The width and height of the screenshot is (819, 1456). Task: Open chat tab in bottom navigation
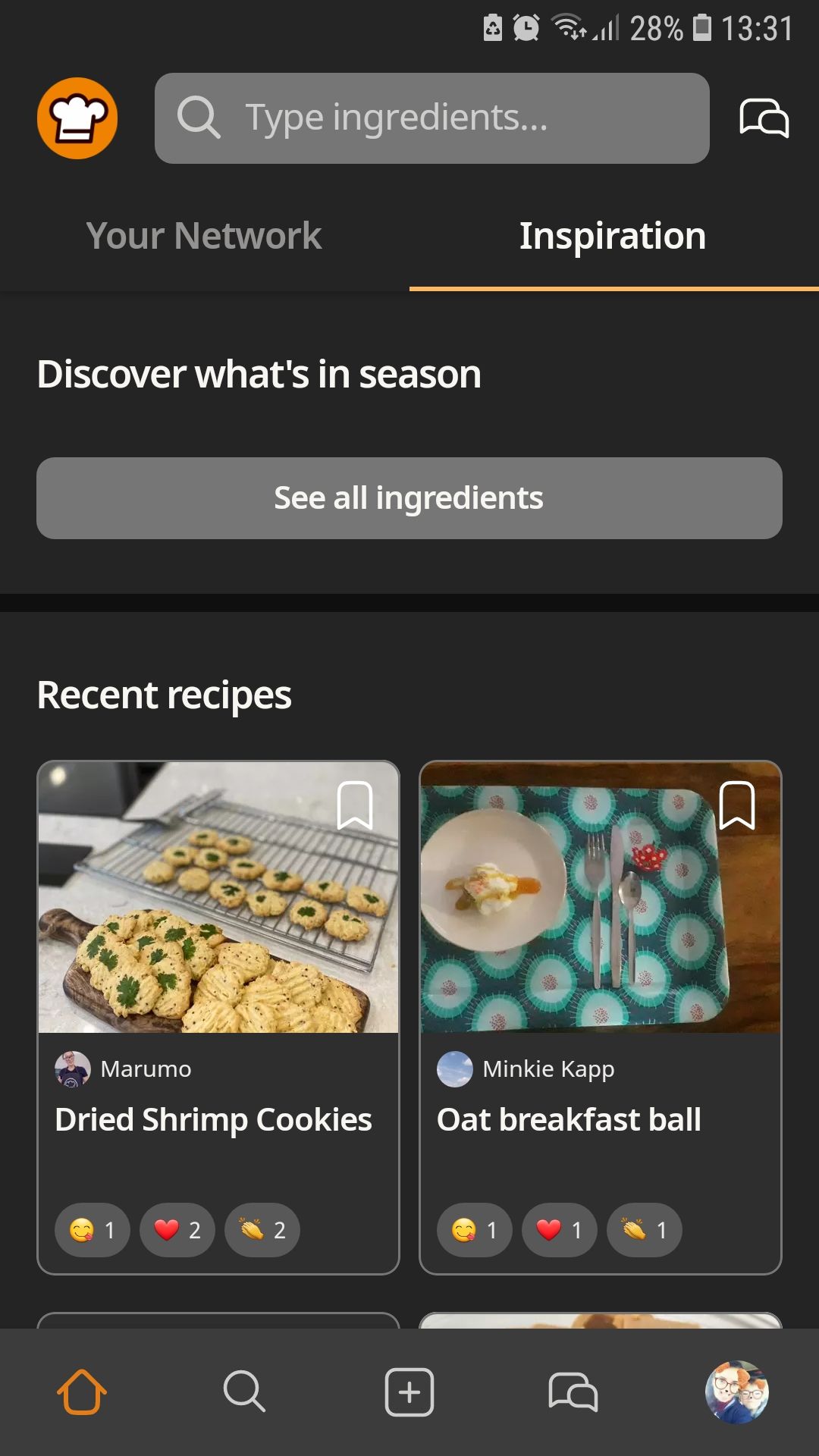tap(573, 1392)
